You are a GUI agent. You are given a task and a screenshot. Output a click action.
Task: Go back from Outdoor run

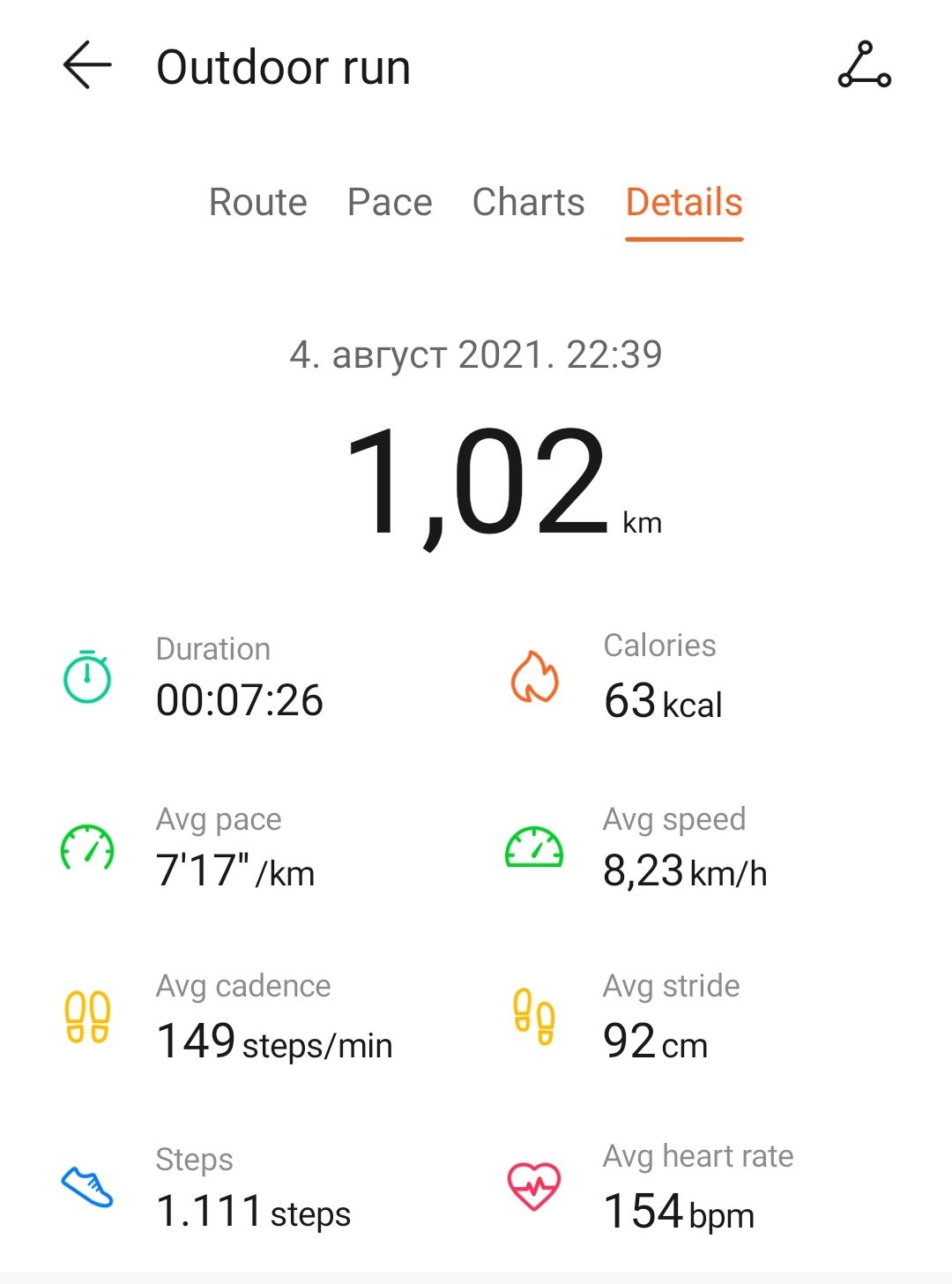87,65
